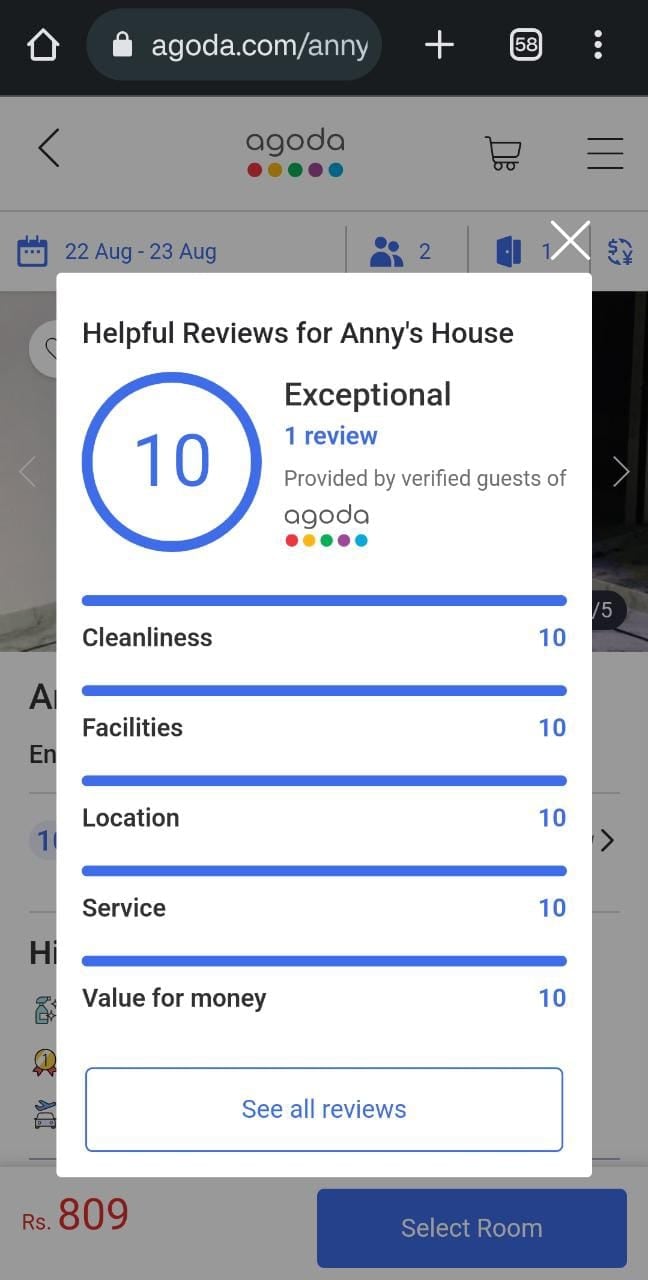648x1280 pixels.
Task: Open the shopping cart
Action: point(503,153)
